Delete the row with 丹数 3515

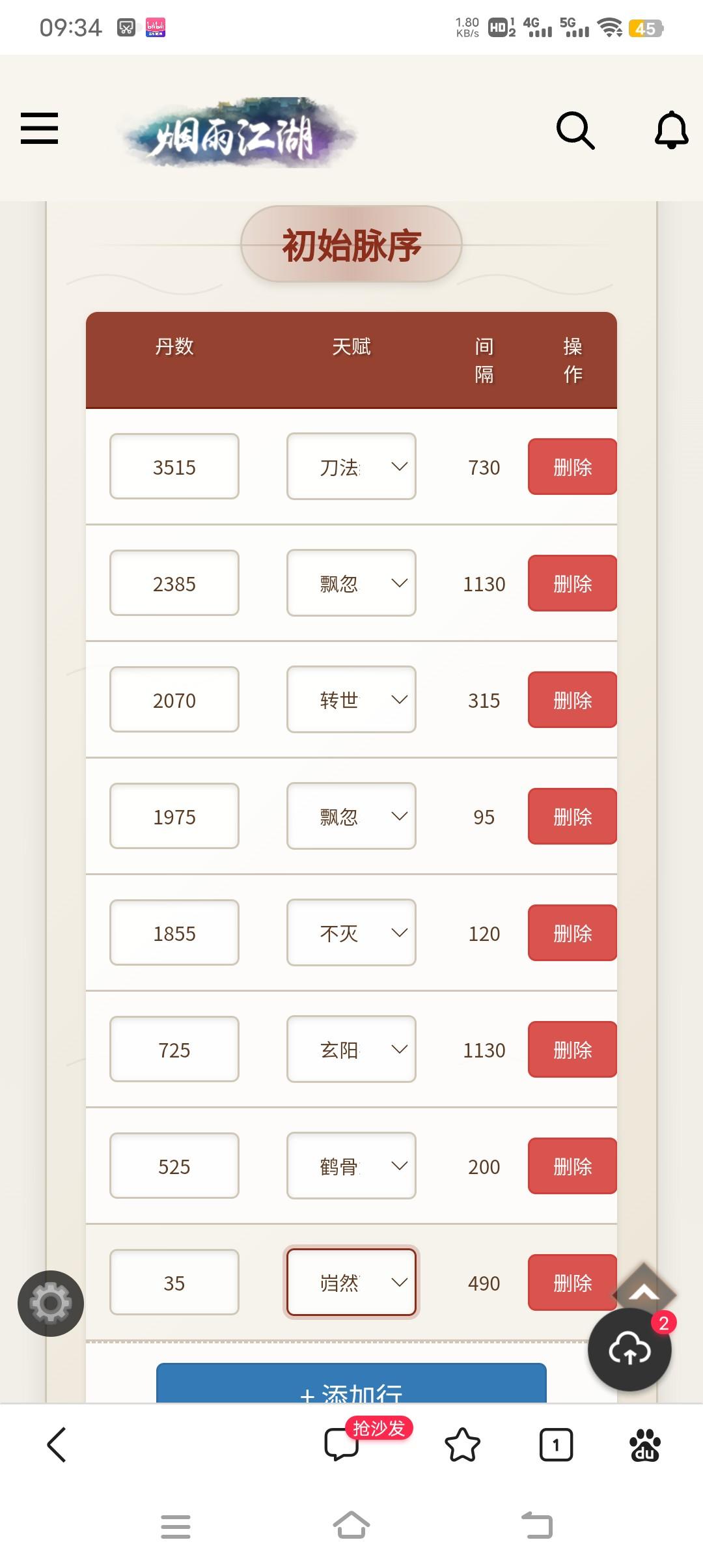[x=572, y=466]
